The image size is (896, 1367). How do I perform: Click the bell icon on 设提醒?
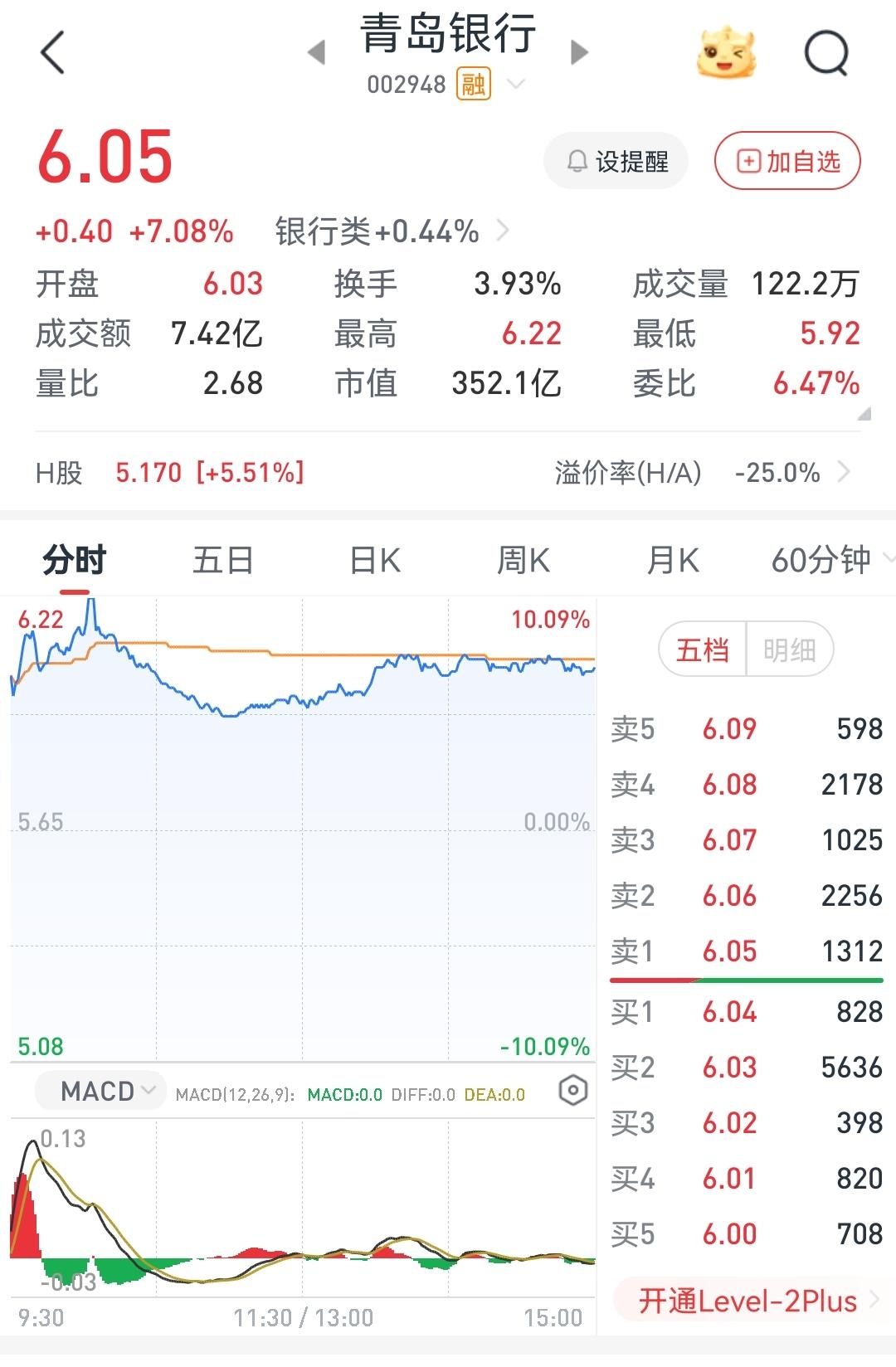[x=577, y=160]
